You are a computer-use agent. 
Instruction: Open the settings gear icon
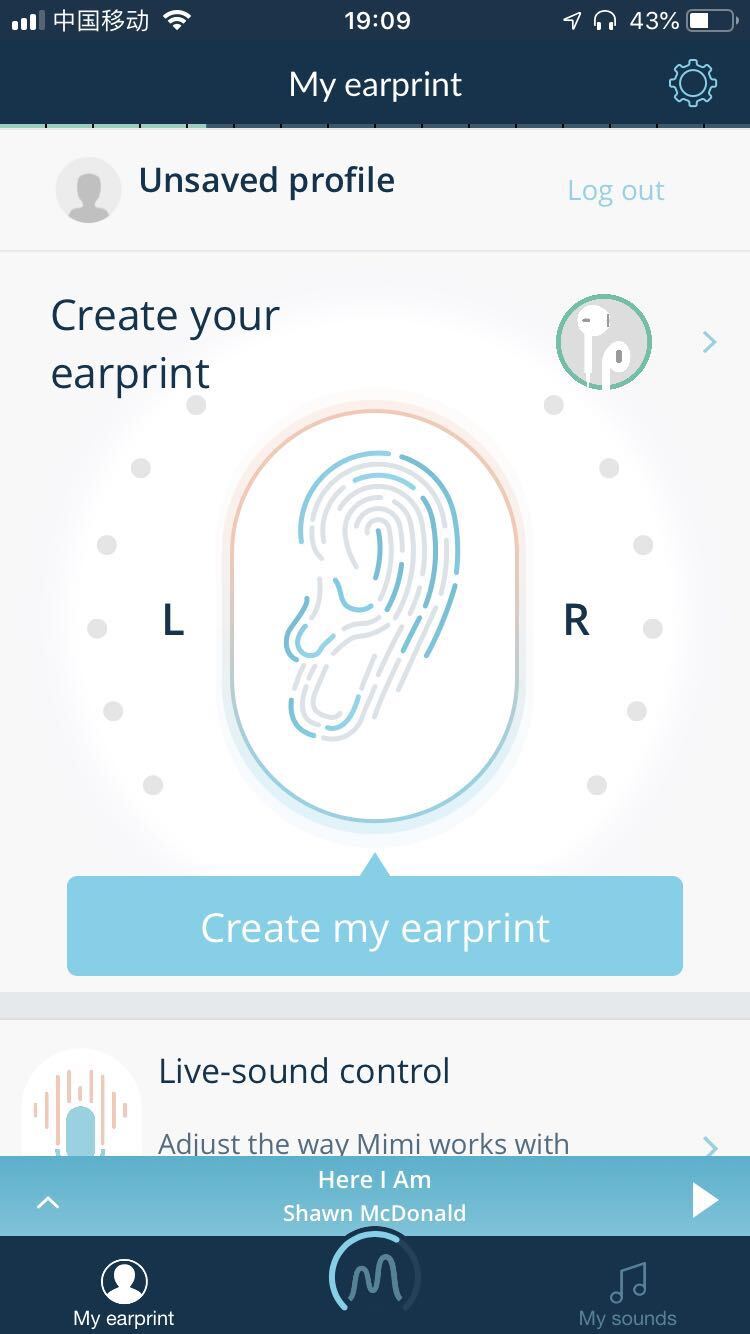692,84
